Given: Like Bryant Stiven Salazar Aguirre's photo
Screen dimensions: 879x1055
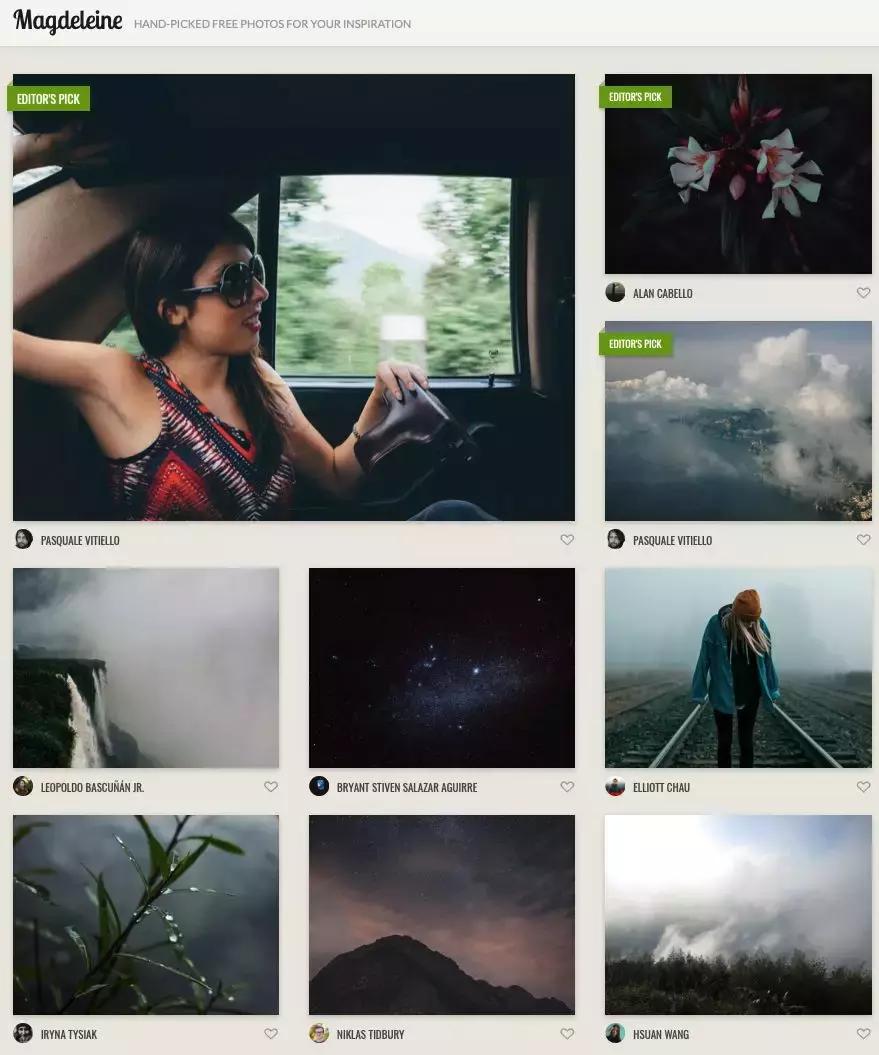Looking at the screenshot, I should point(567,787).
